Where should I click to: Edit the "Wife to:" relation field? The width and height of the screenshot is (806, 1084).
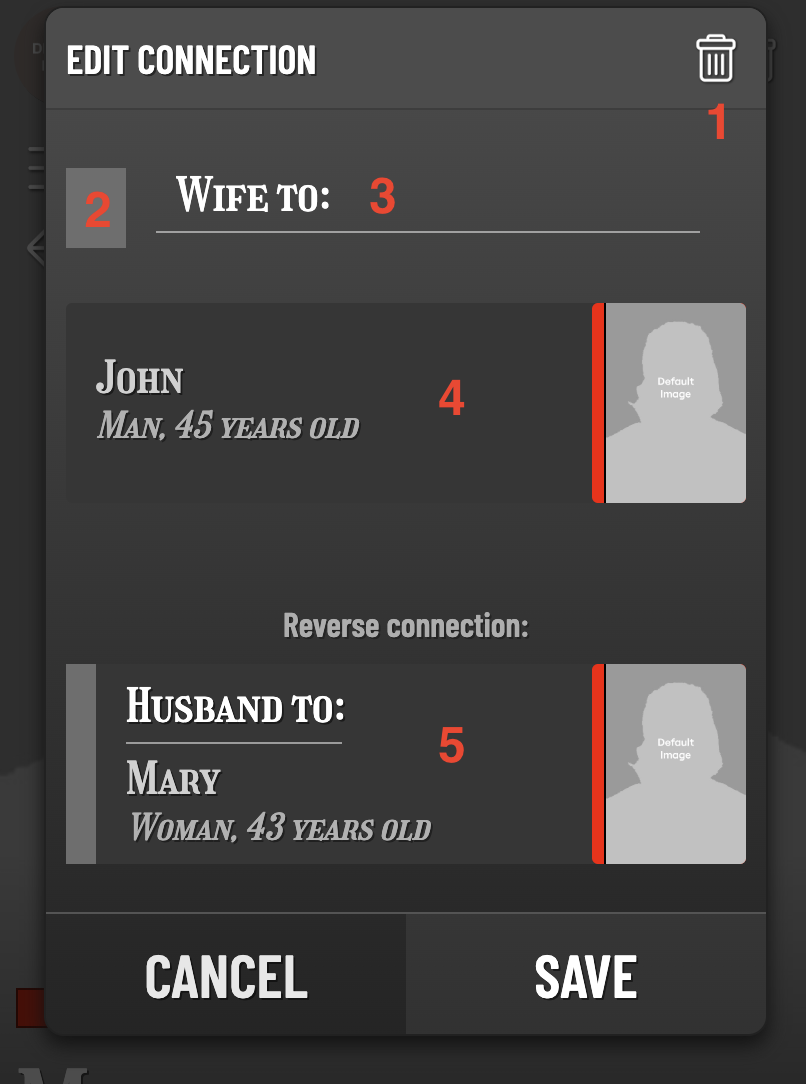tap(427, 197)
